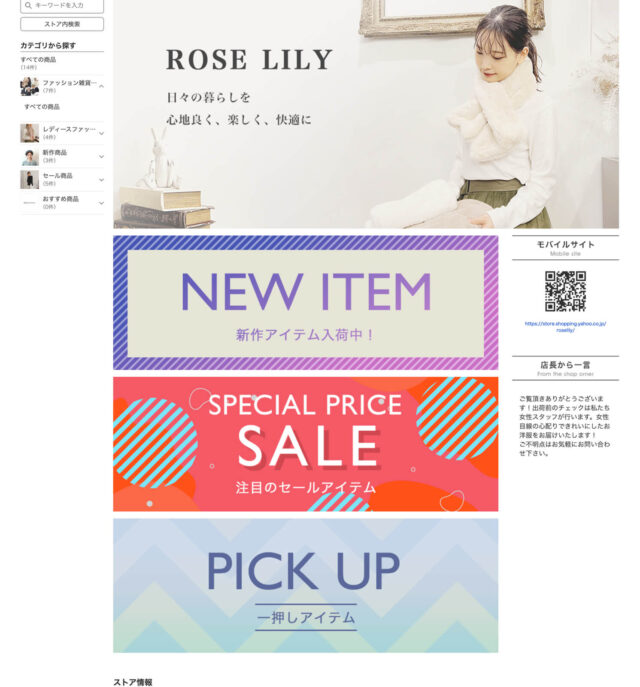The width and height of the screenshot is (640, 687).
Task: Expand the セール商品 category
Action: pyautogui.click(x=101, y=179)
